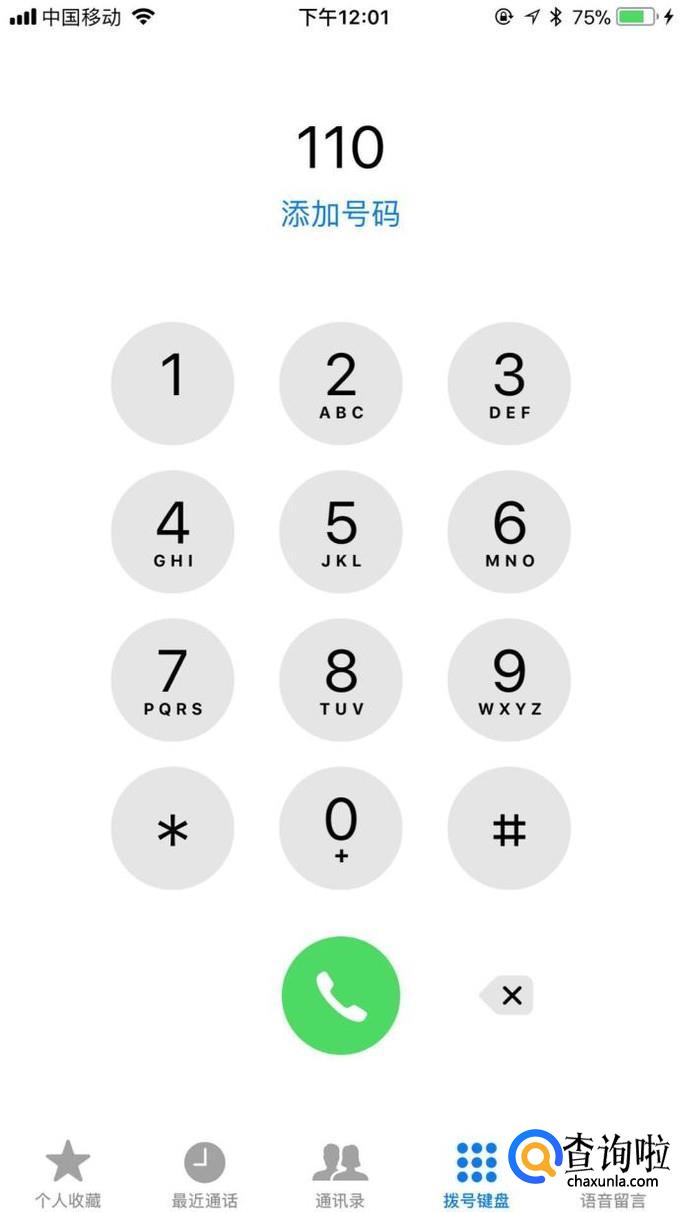
Task: Tap the hash key
Action: tap(509, 828)
